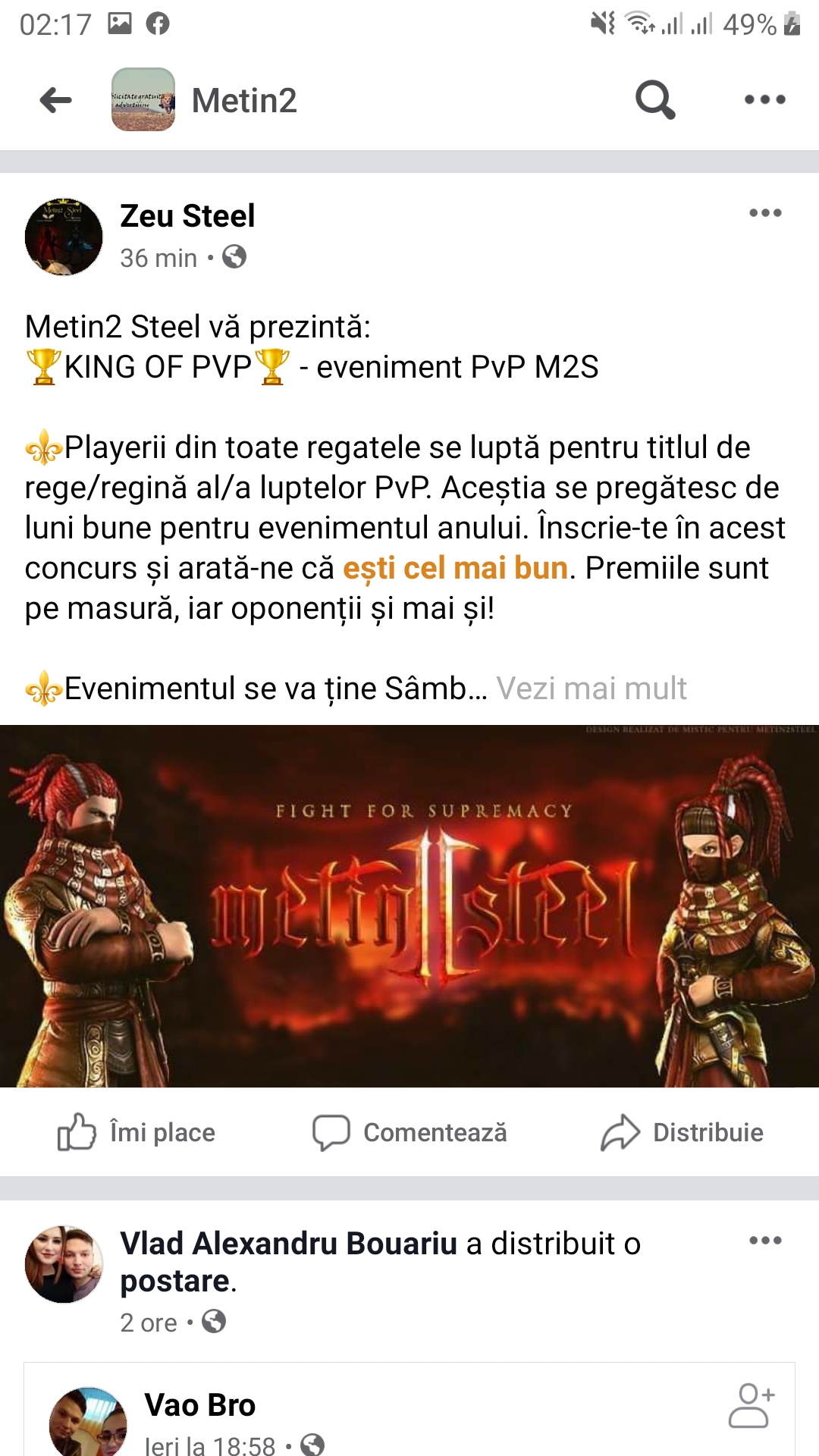Screen dimensions: 819x1456
Task: Open options menu for Zeu Steel's post
Action: point(765,212)
